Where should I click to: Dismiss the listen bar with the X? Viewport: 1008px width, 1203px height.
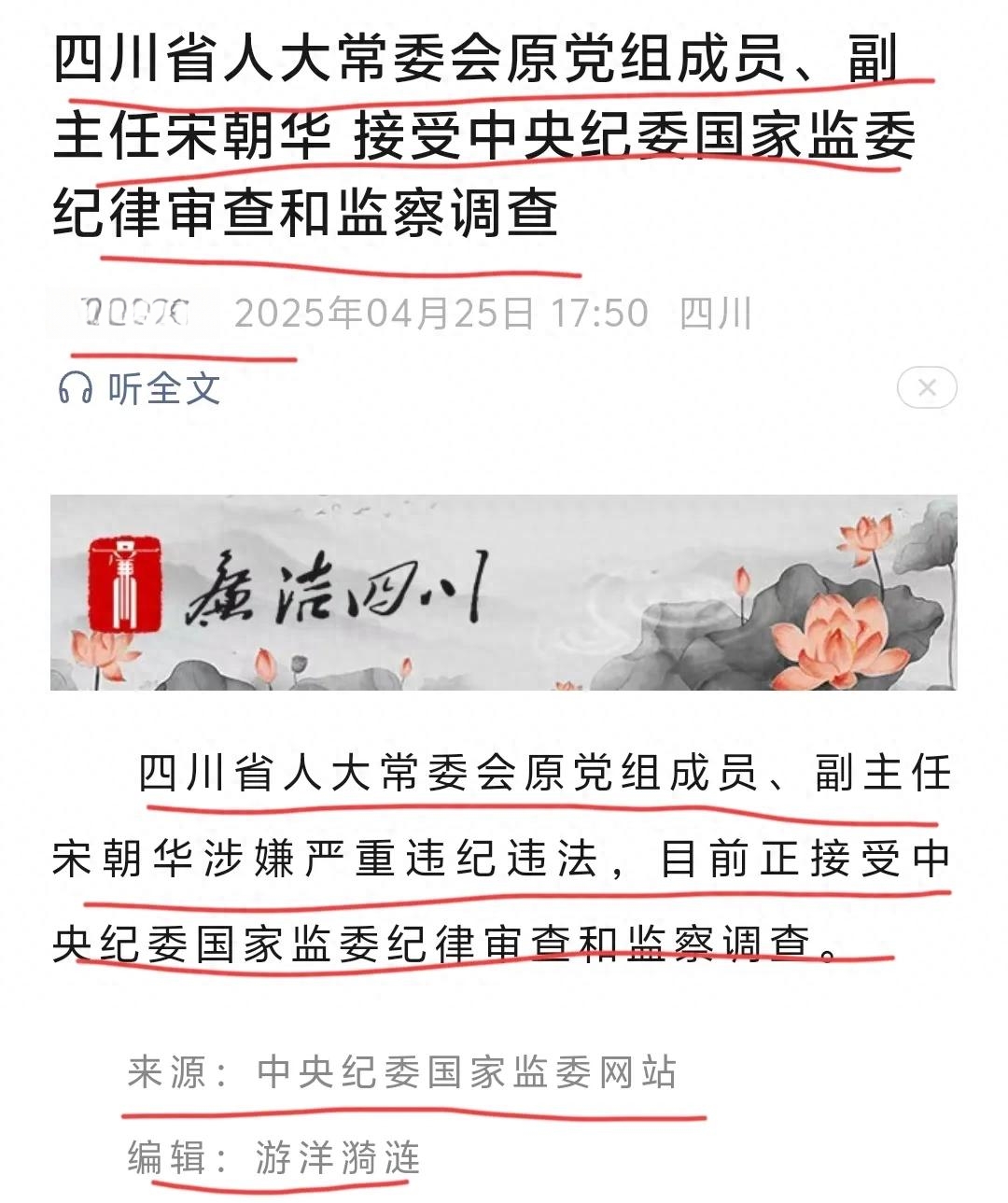coord(926,388)
